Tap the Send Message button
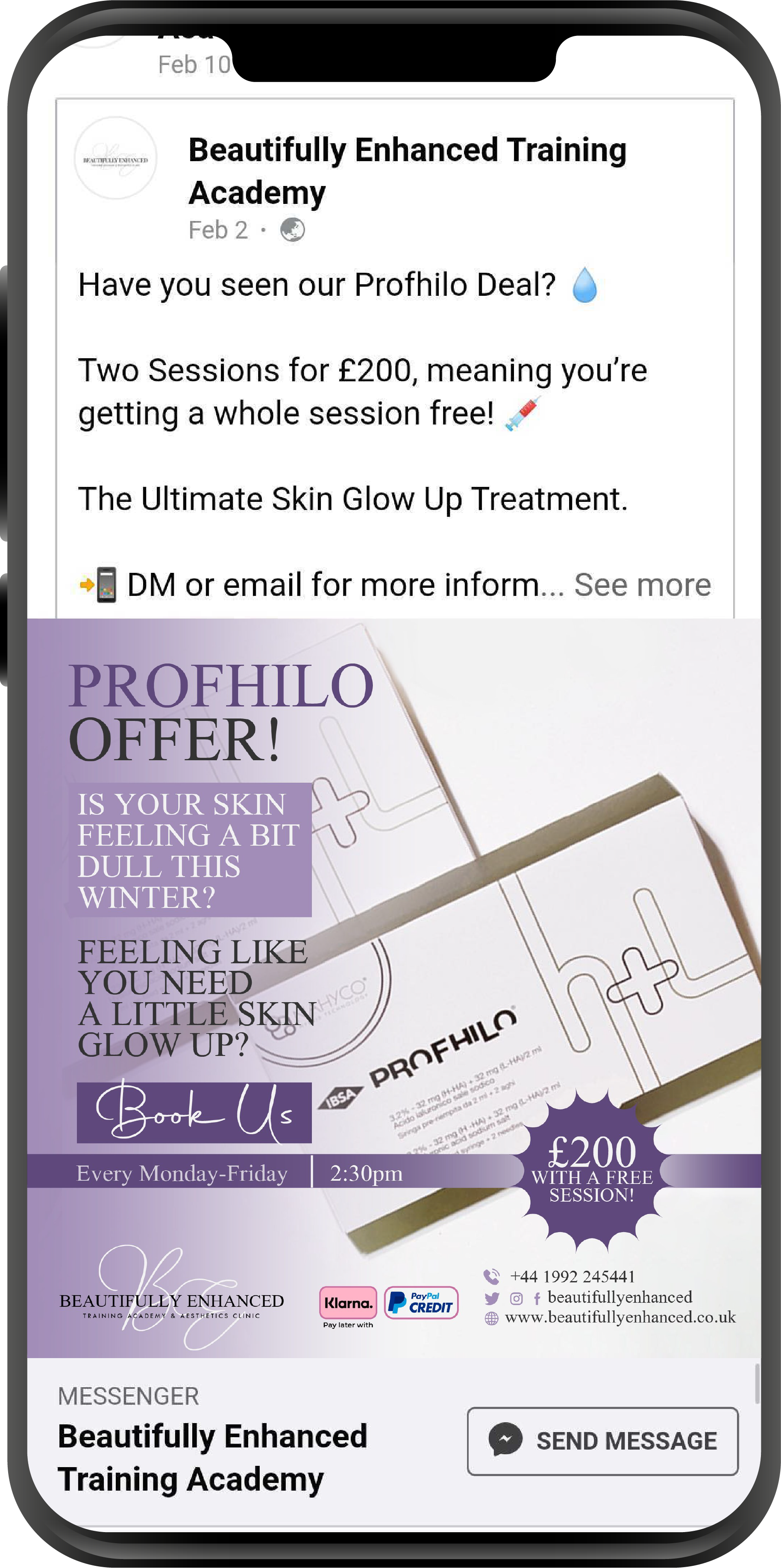781x1568 pixels. [x=602, y=1441]
